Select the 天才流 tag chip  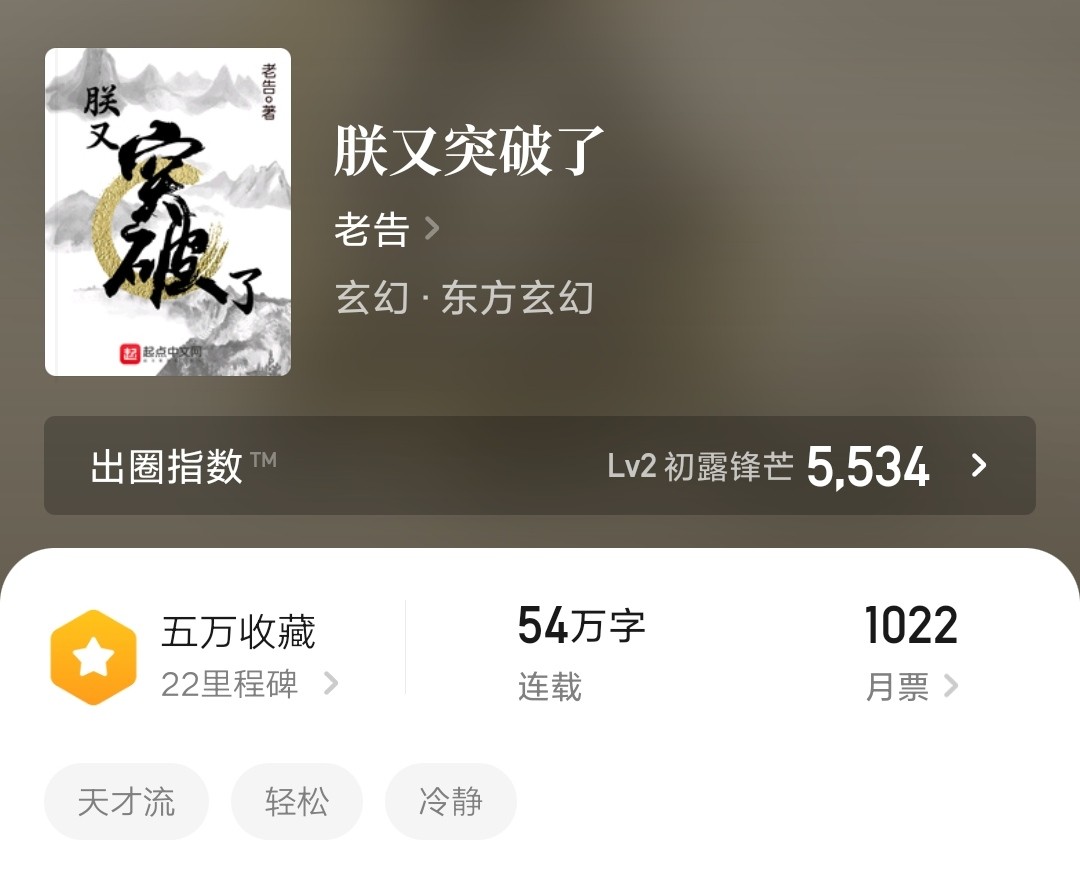(126, 801)
